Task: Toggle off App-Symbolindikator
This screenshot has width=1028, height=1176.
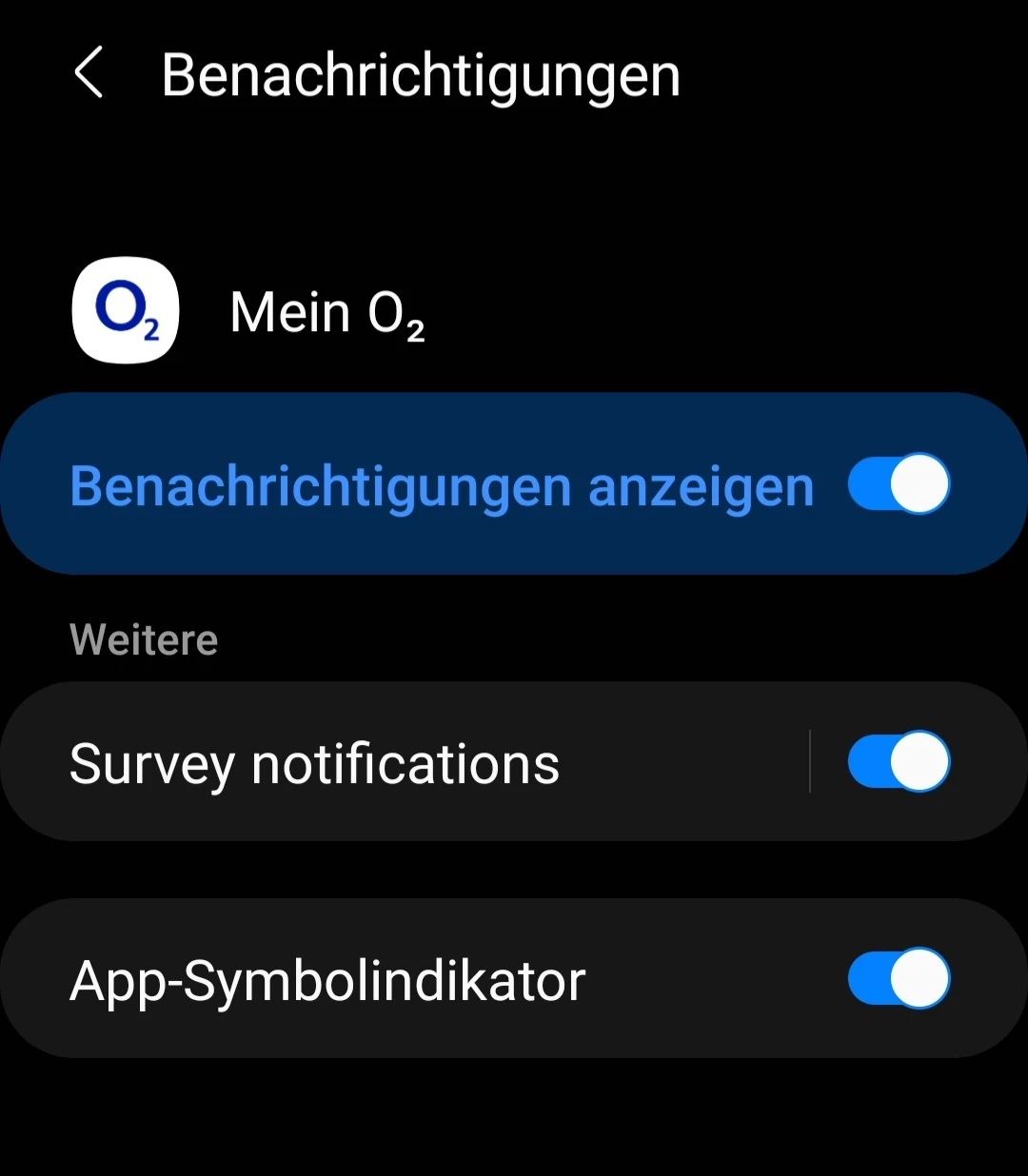Action: [x=899, y=978]
